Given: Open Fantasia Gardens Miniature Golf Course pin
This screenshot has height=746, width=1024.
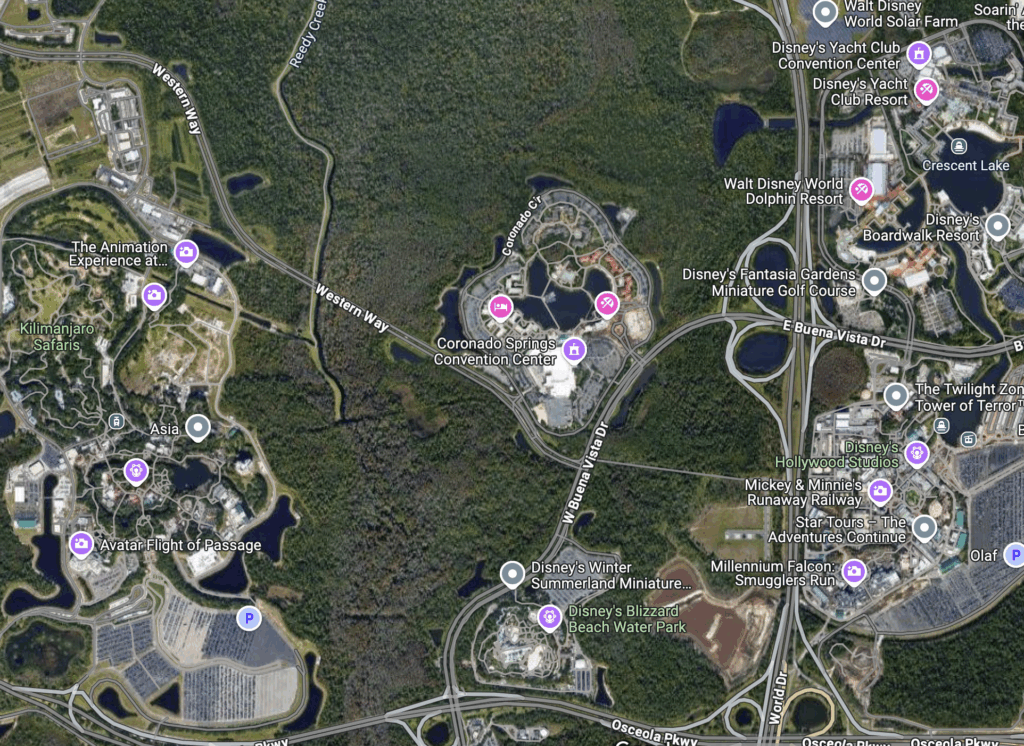Looking at the screenshot, I should point(874,281).
